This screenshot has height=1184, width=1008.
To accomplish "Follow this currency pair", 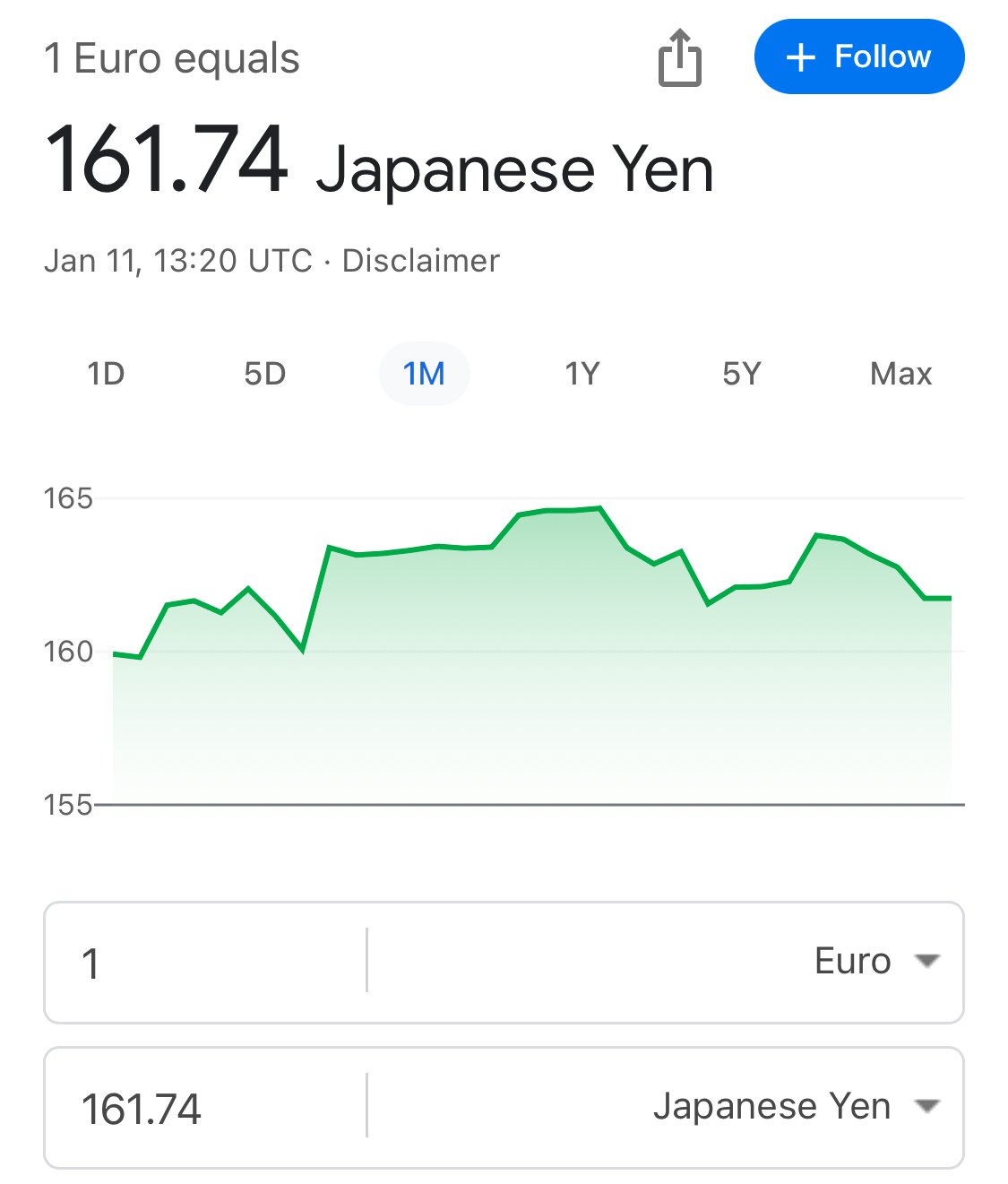I will point(858,56).
